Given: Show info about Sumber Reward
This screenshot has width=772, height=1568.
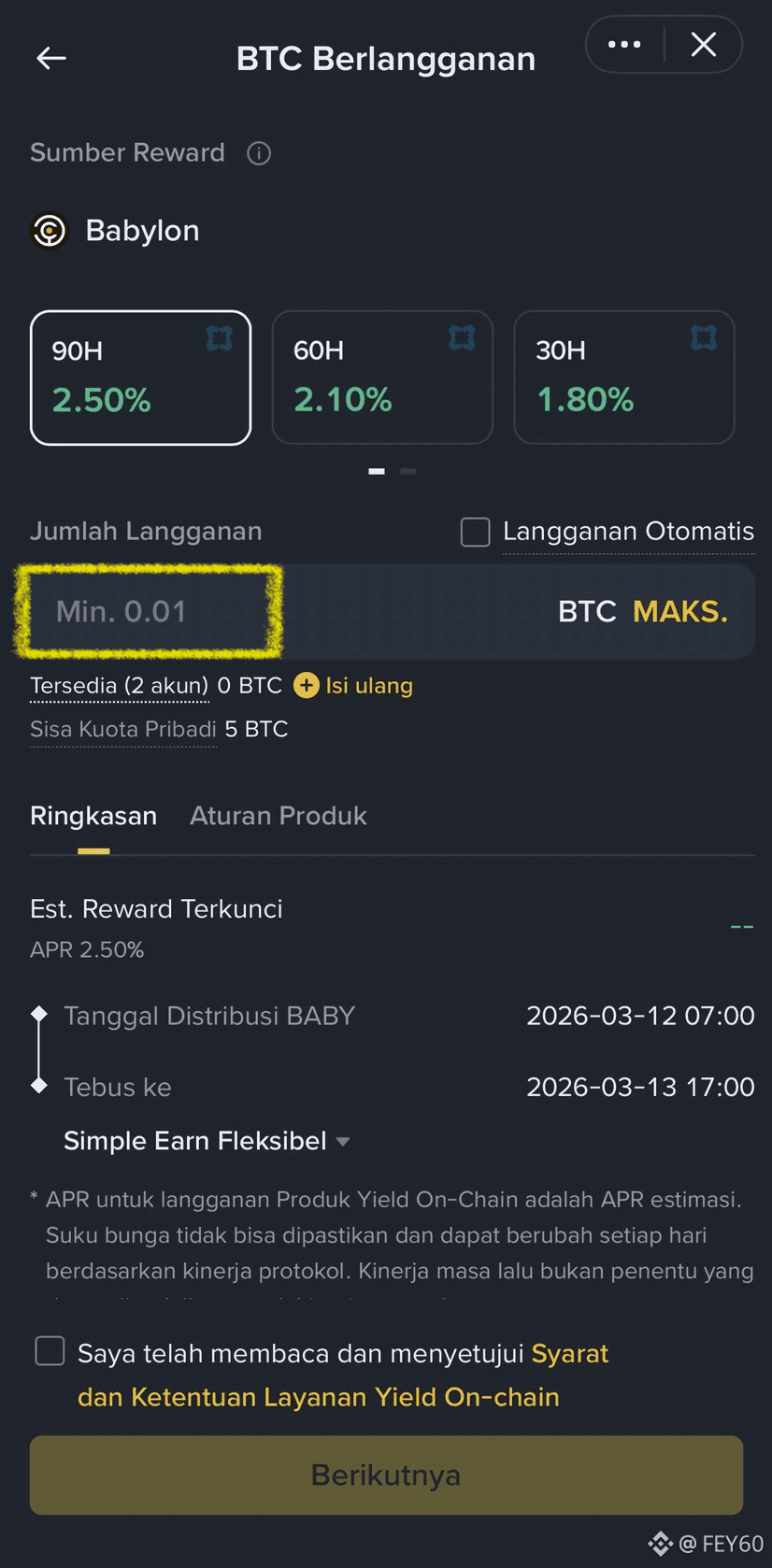Looking at the screenshot, I should click(259, 153).
